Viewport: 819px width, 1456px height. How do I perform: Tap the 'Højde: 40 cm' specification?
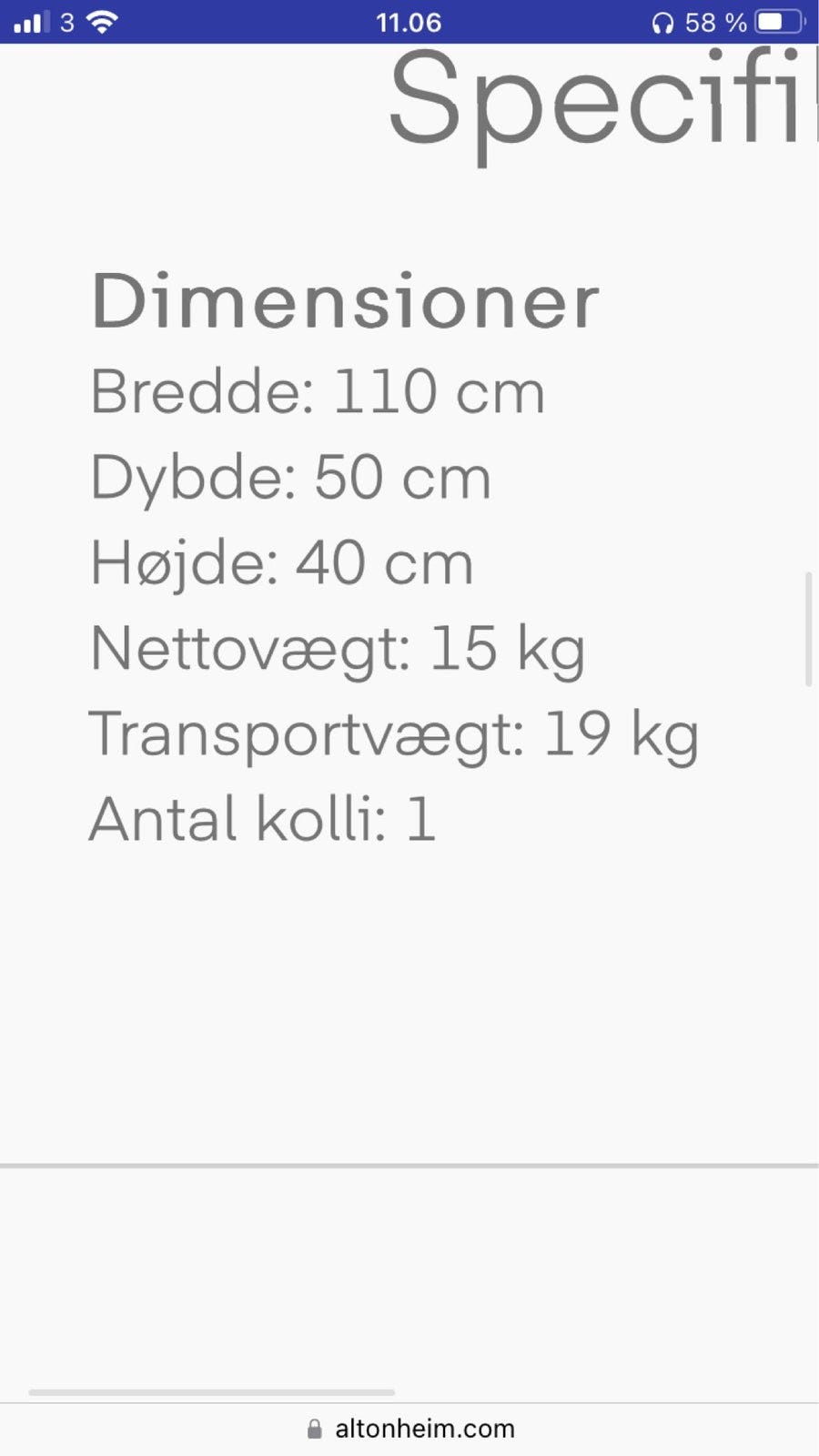(x=280, y=561)
